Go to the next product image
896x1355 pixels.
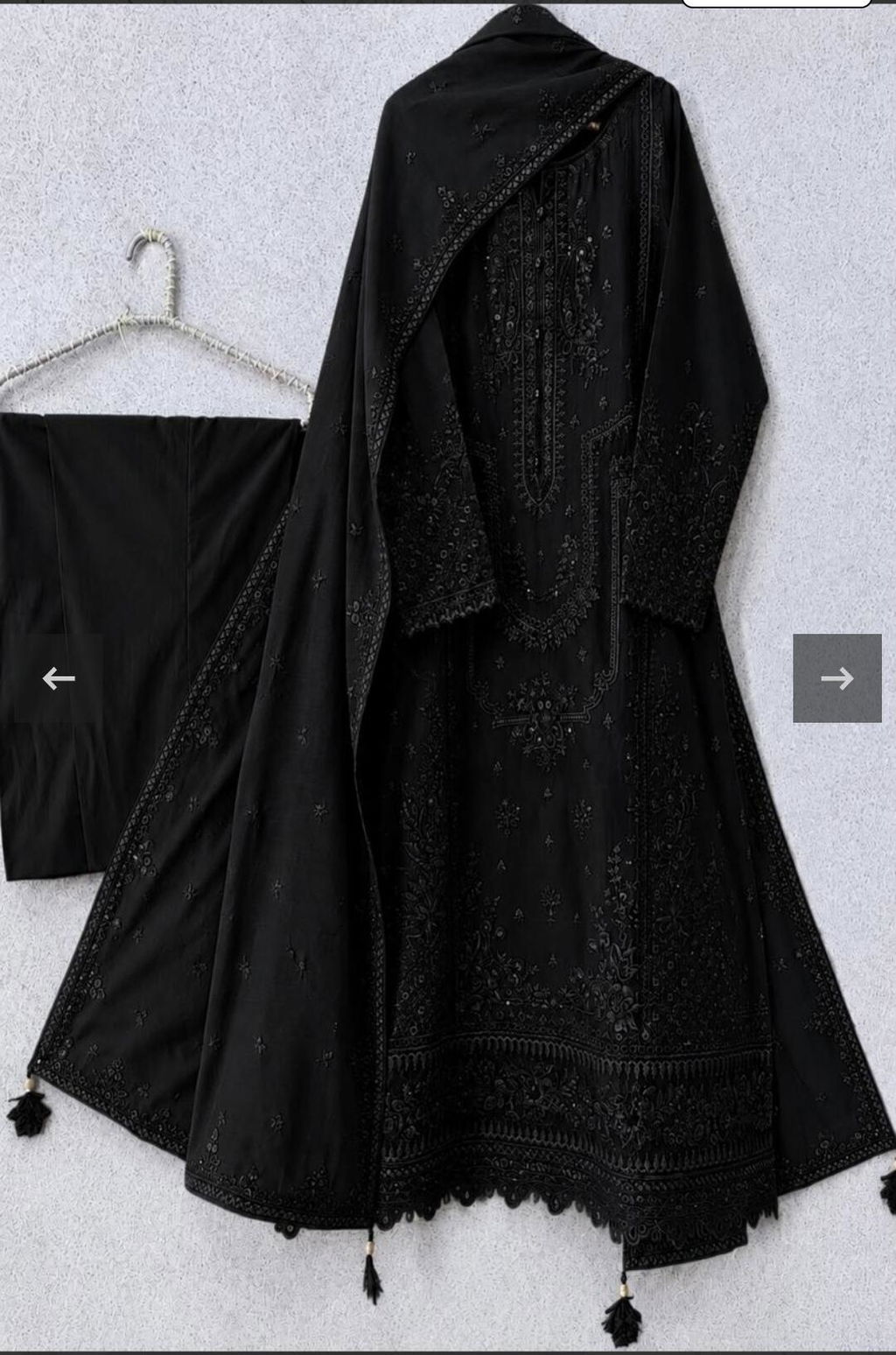click(836, 678)
